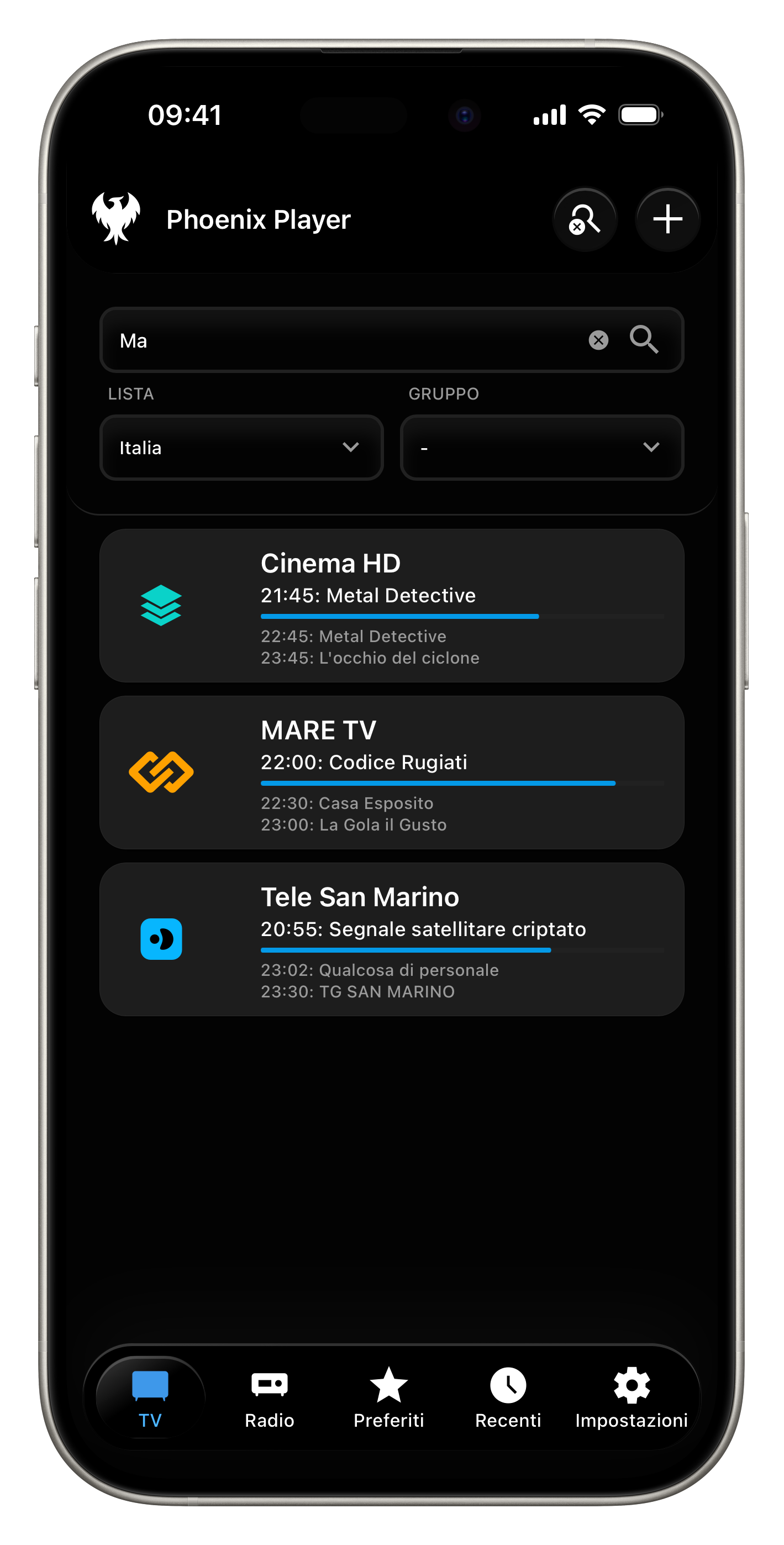Tap the hide-search icon in the header
Image resolution: width=784 pixels, height=1545 pixels.
pyautogui.click(x=584, y=219)
